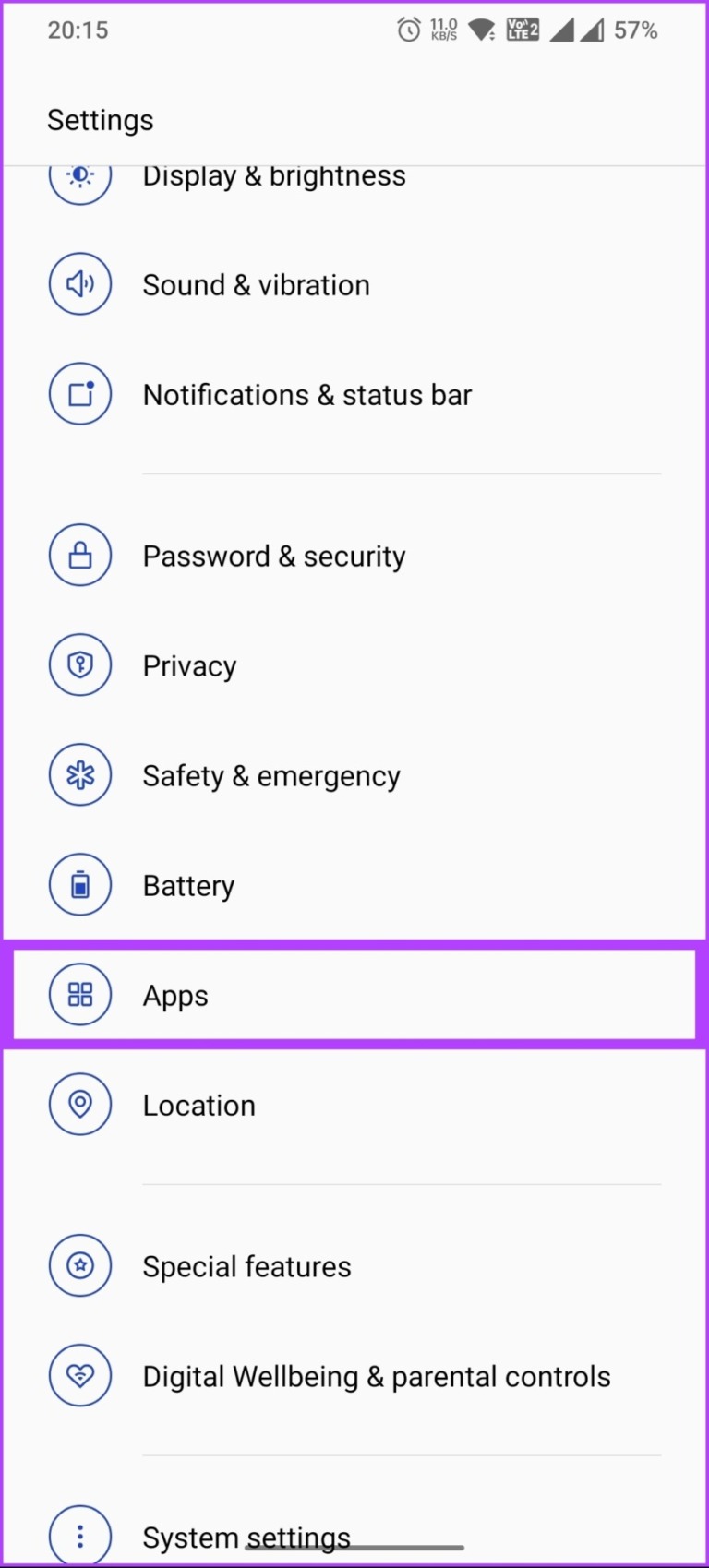Tap the Wi-Fi indicator in status bar
The image size is (709, 1568).
pos(479,30)
